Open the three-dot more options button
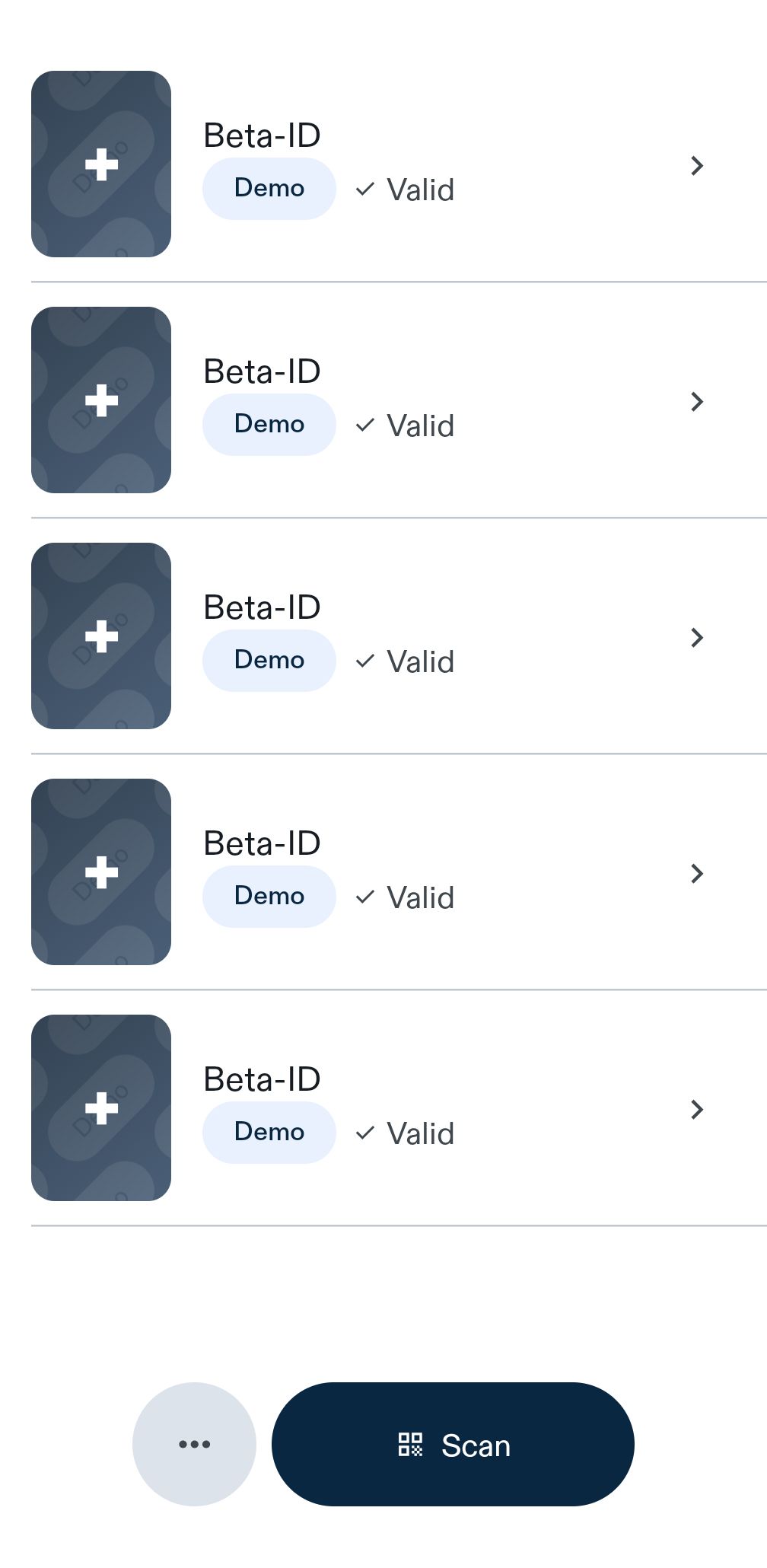 pyautogui.click(x=194, y=1444)
